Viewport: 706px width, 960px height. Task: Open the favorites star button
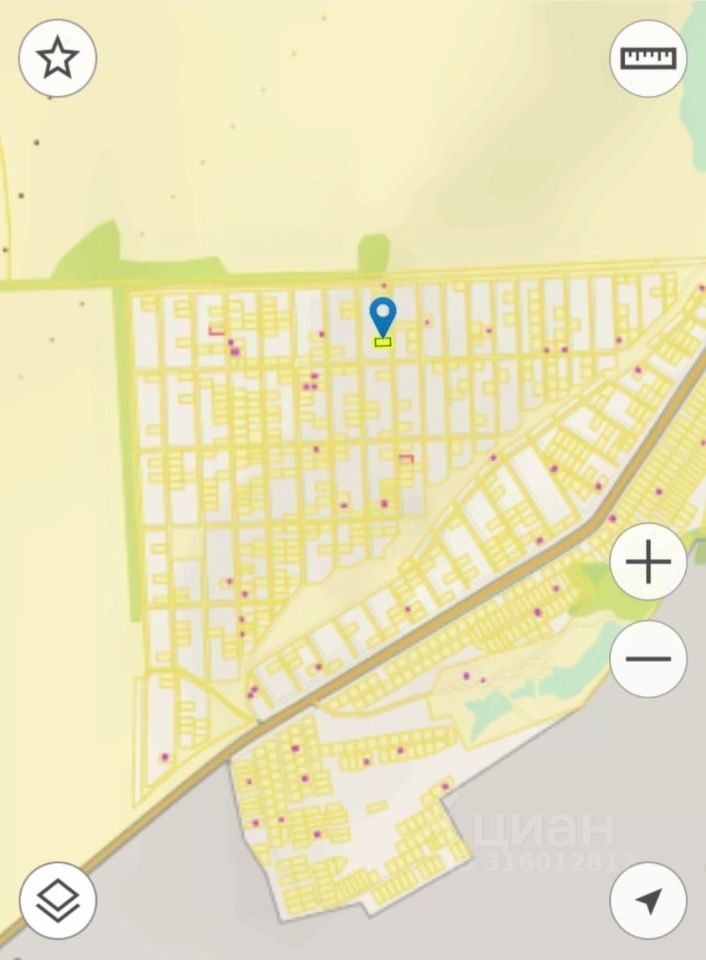(x=58, y=58)
